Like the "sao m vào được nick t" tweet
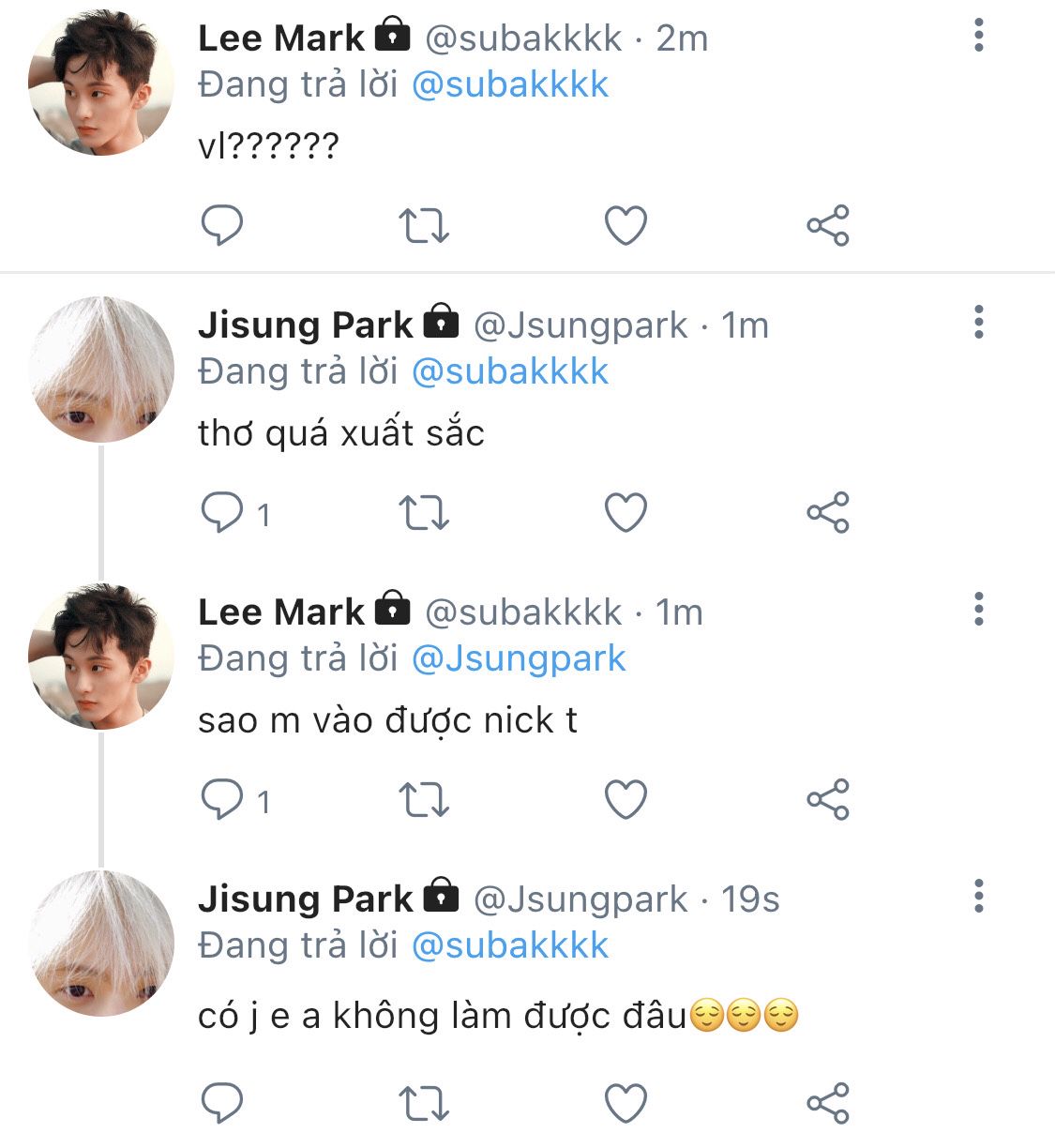This screenshot has width=1055, height=1148. click(x=625, y=799)
